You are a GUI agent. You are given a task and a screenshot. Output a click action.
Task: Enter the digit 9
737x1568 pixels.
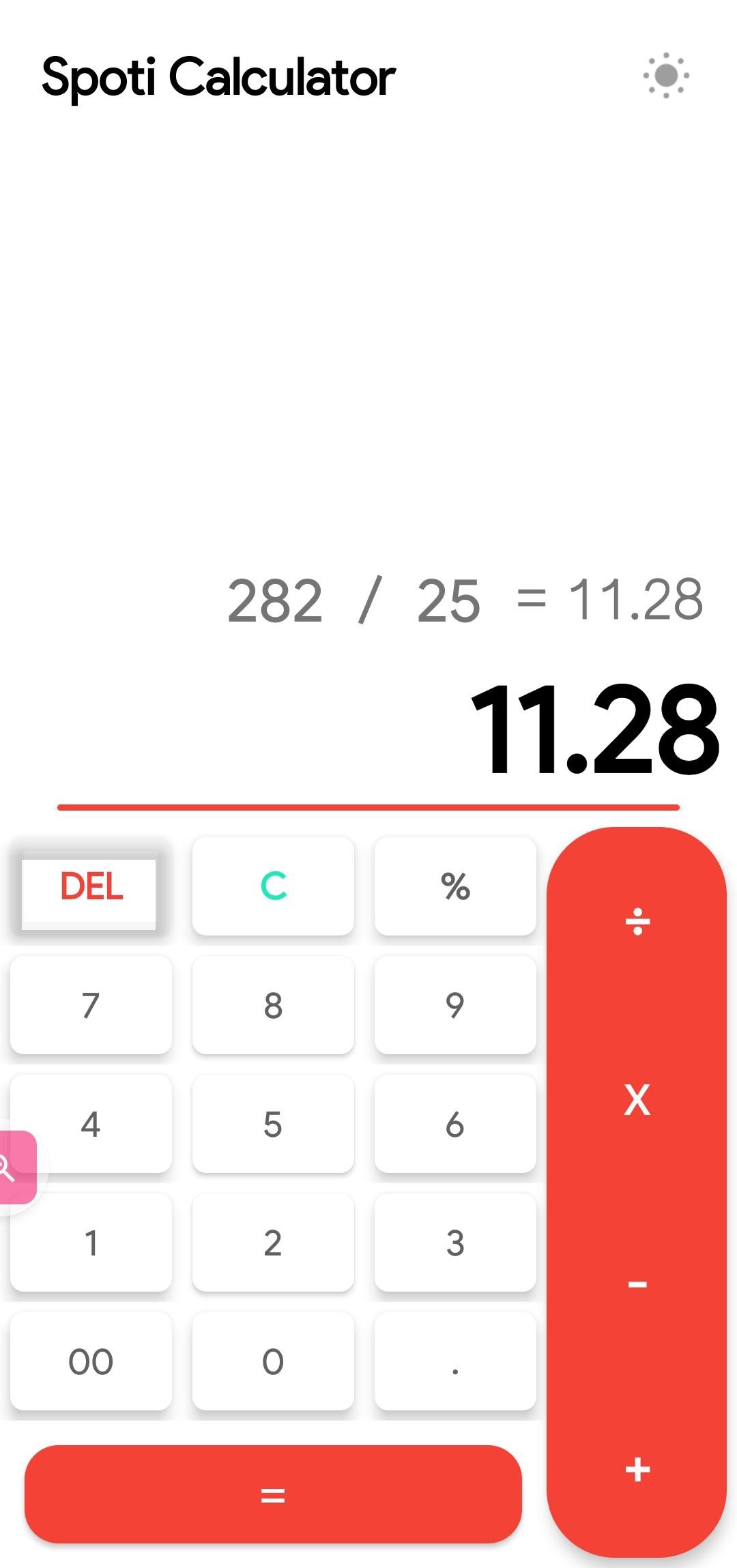[455, 1005]
